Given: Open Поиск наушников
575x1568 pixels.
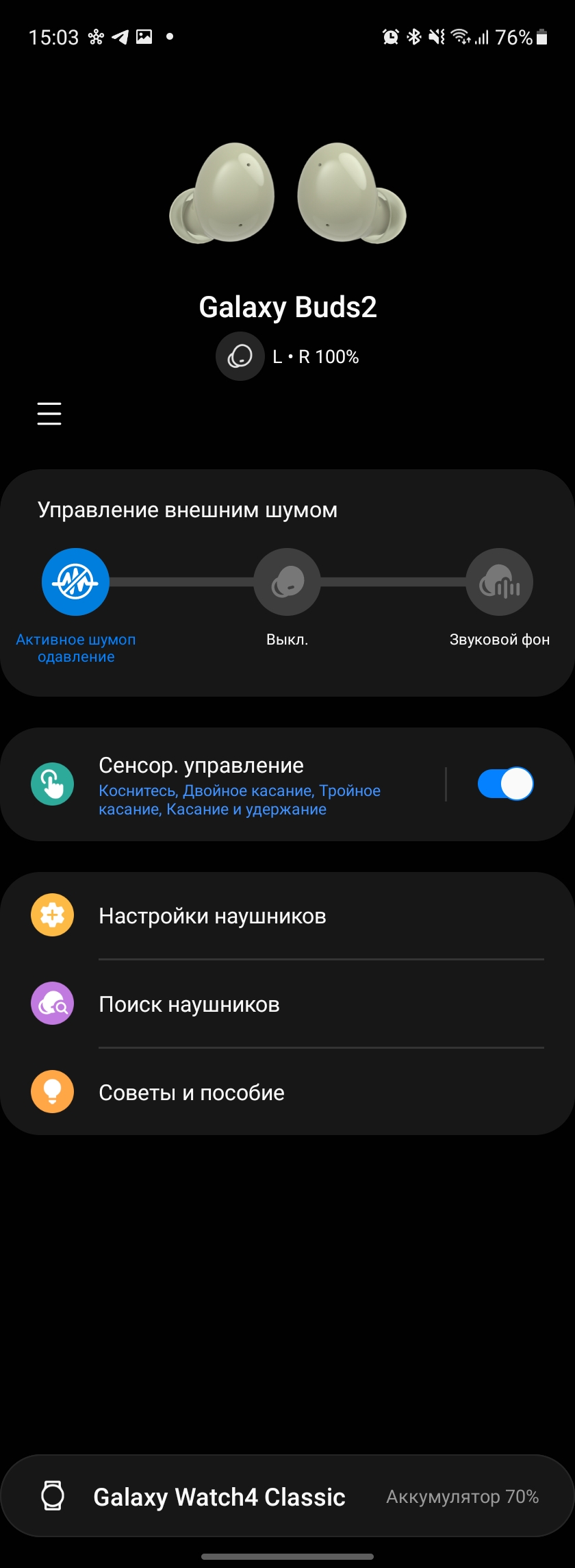Looking at the screenshot, I should [287, 1004].
